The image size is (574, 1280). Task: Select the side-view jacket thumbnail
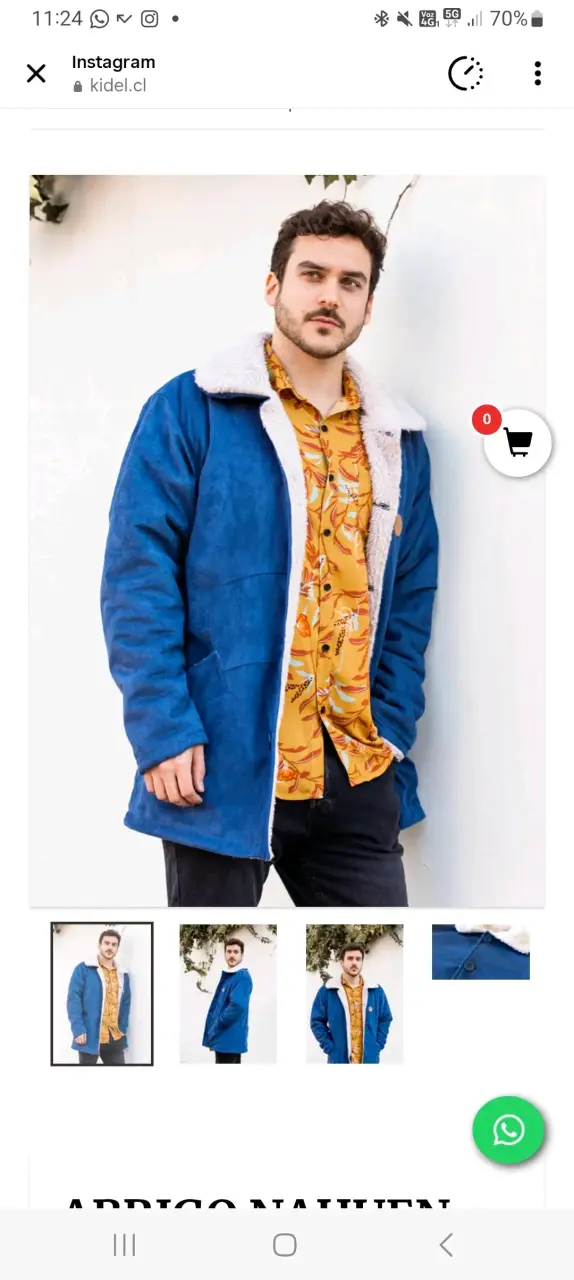[x=228, y=994]
